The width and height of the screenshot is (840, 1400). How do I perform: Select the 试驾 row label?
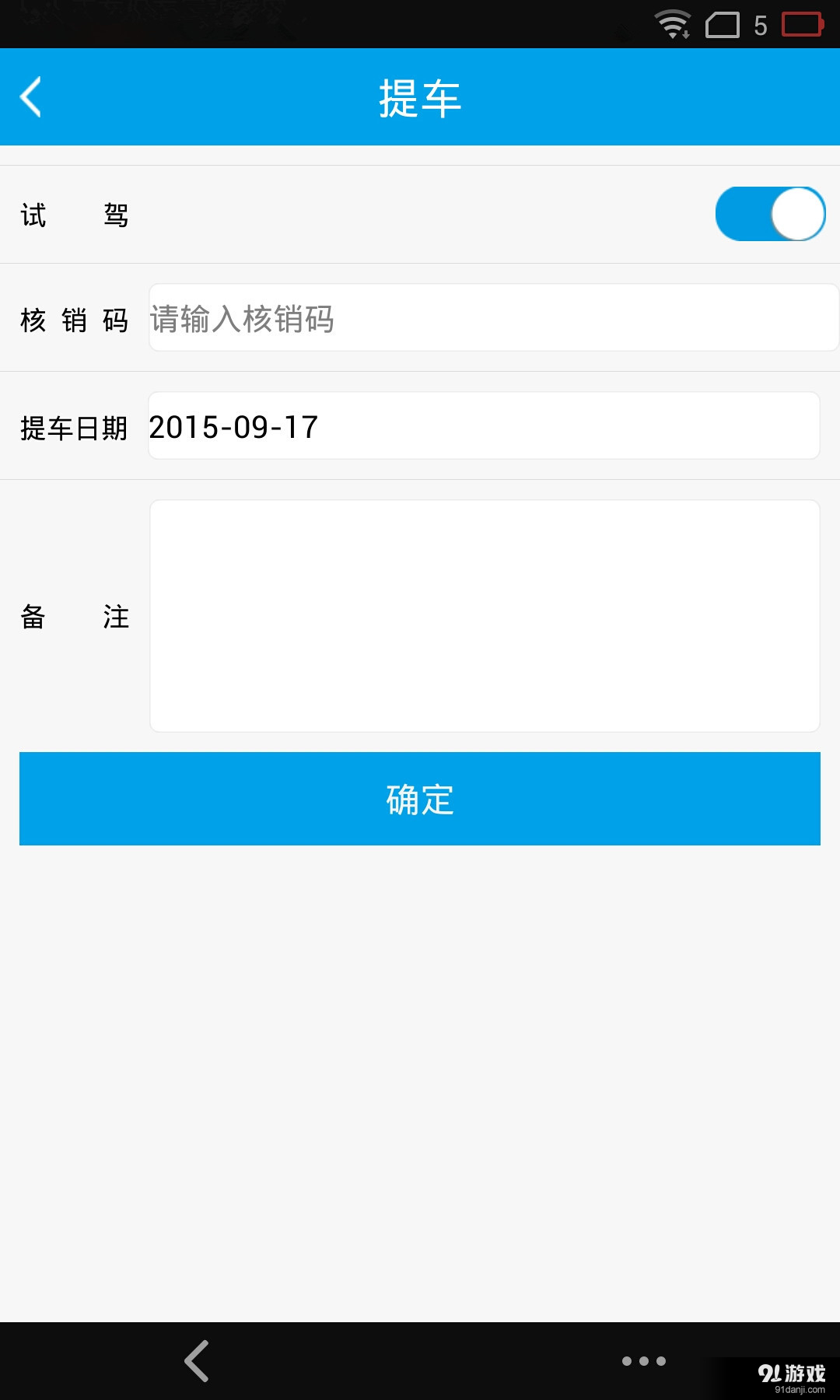coord(74,215)
